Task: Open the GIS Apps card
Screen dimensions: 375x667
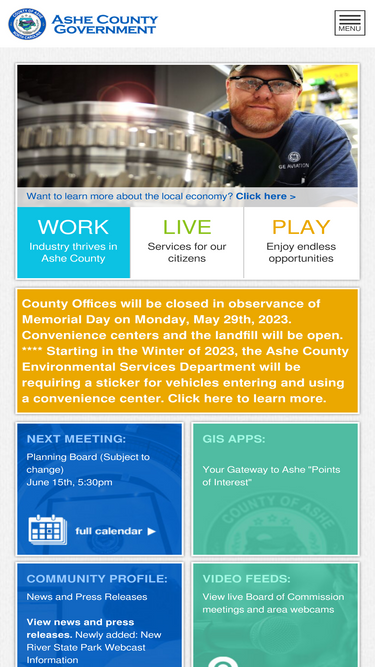Action: (276, 489)
